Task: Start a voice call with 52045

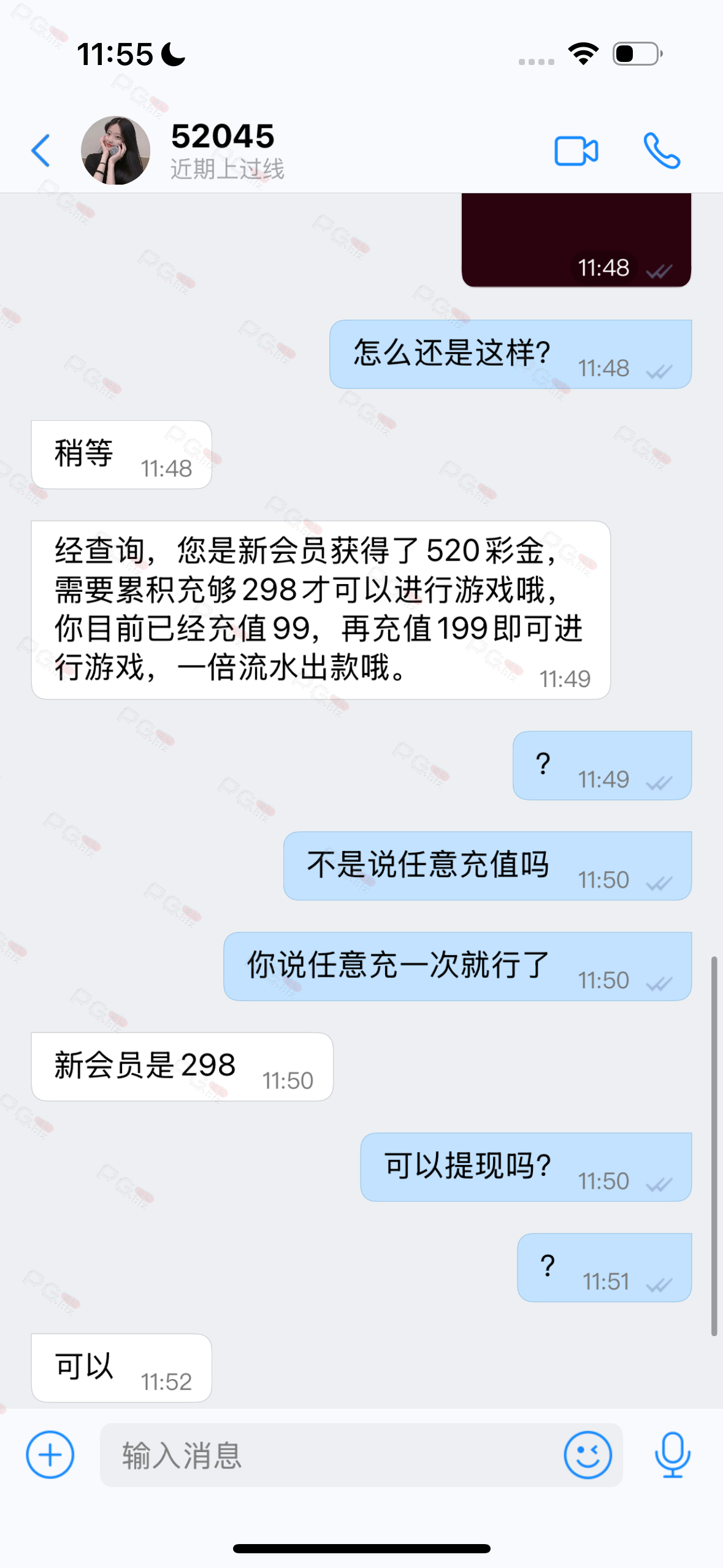Action: (662, 151)
